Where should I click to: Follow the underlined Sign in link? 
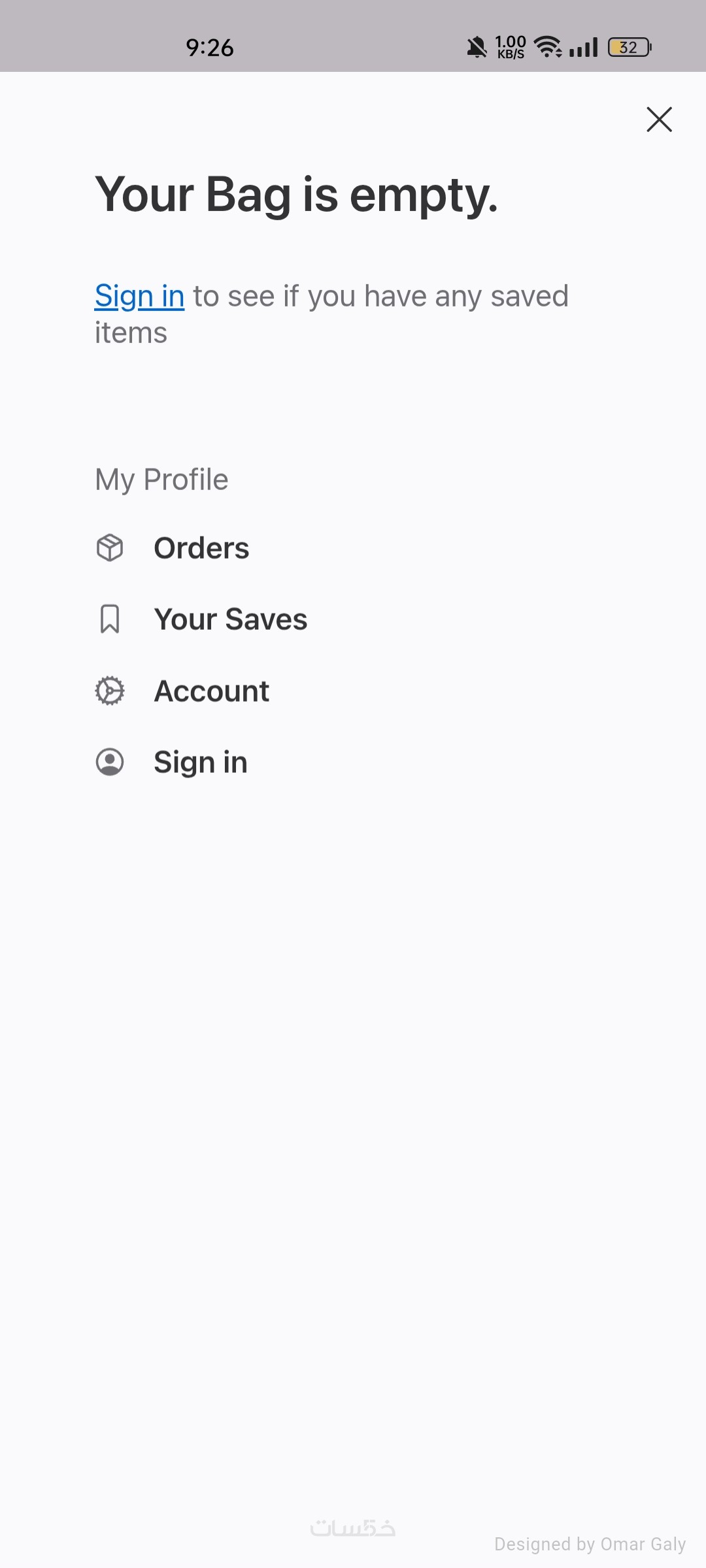click(139, 297)
